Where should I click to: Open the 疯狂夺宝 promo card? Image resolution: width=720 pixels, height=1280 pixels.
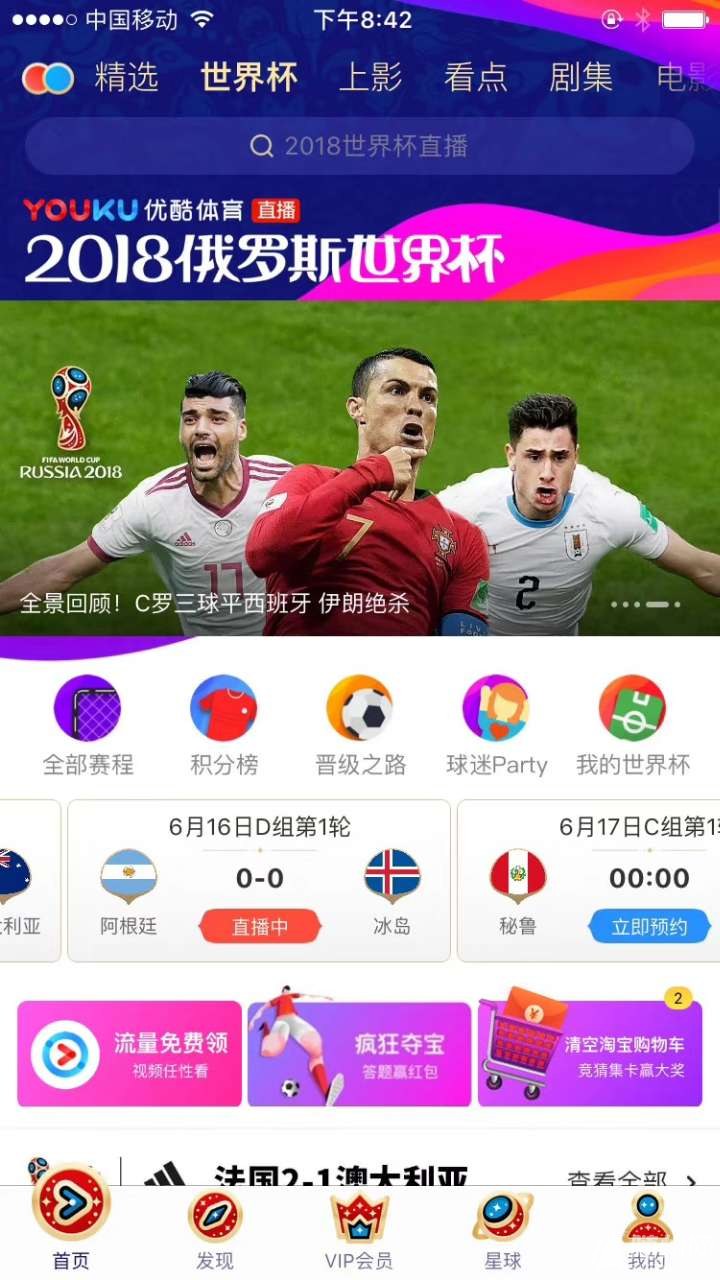click(360, 1054)
